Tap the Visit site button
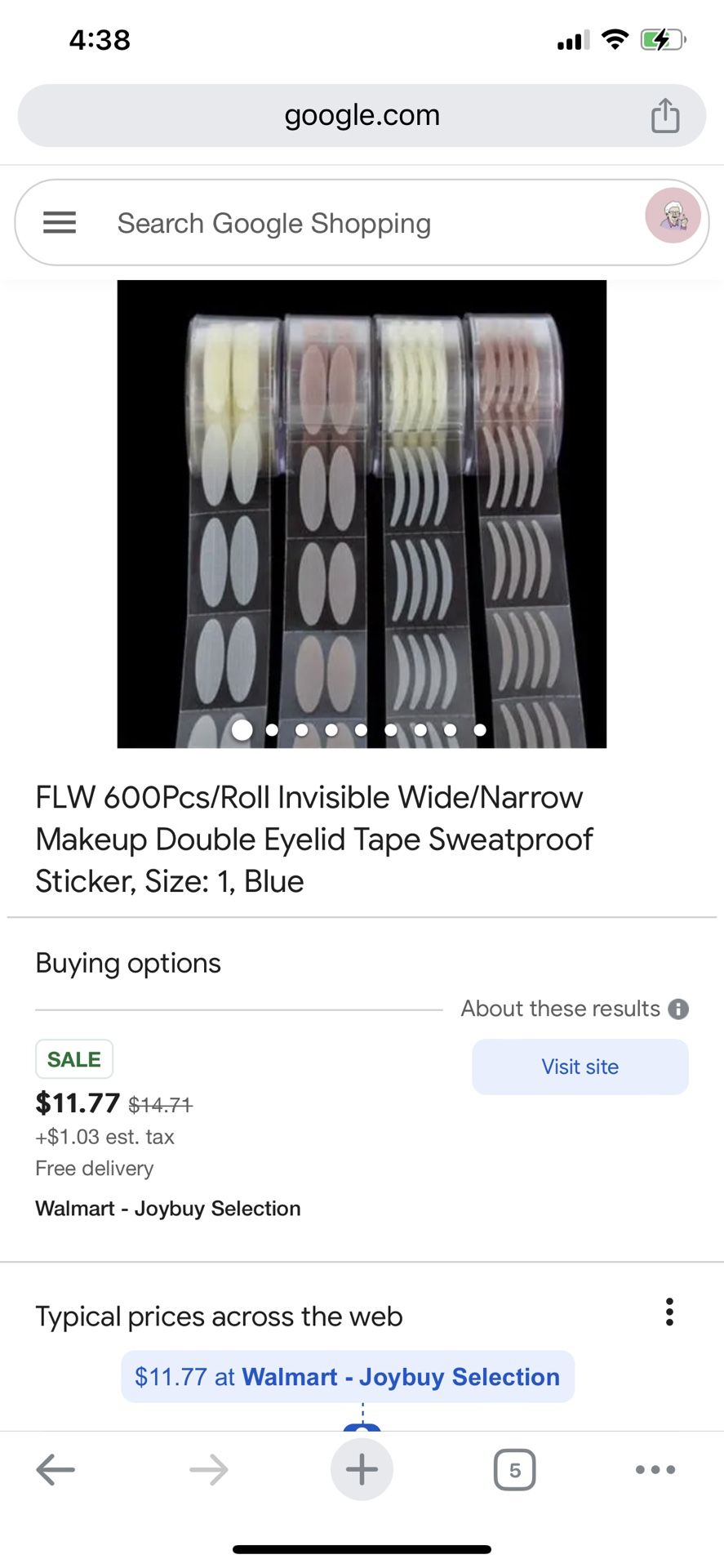 pos(579,1067)
